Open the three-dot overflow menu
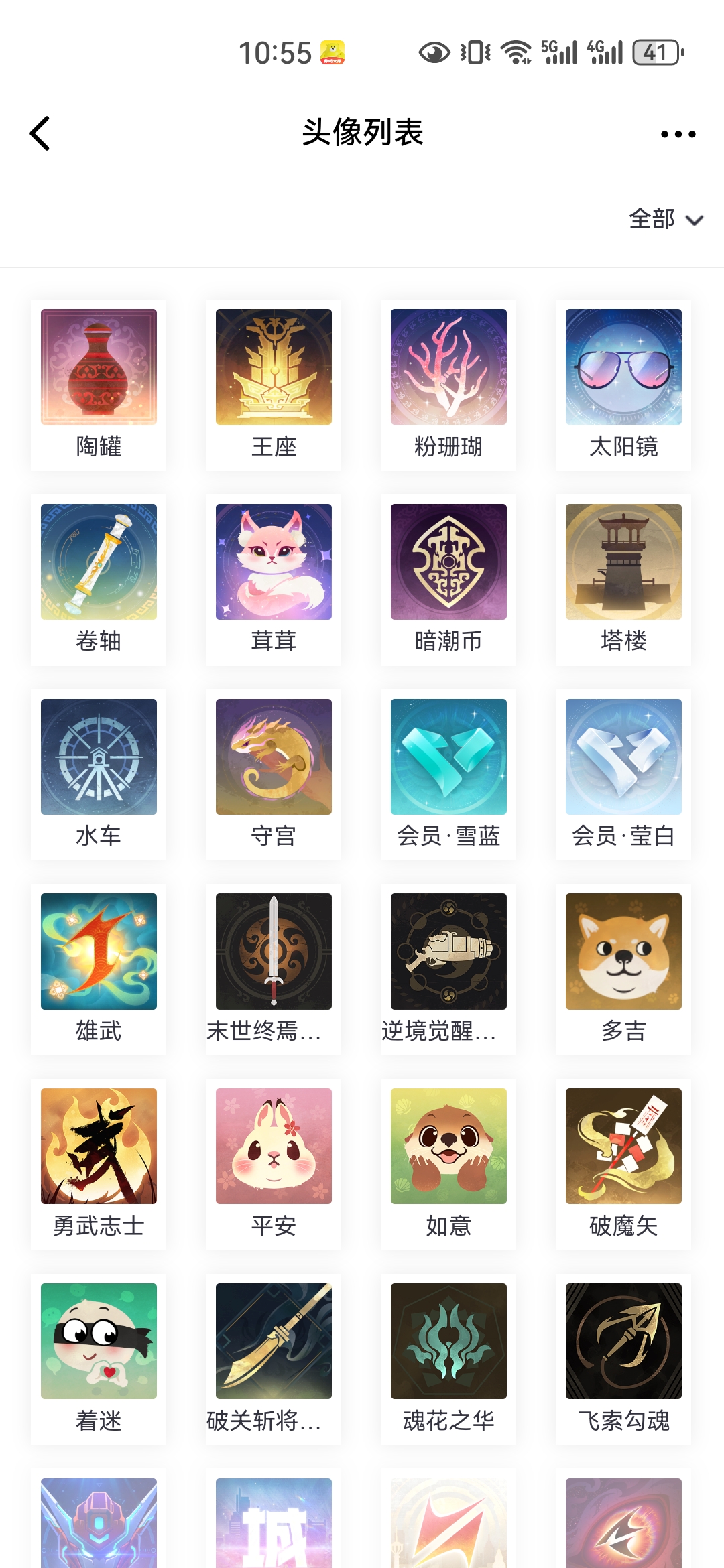The image size is (724, 1568). (x=678, y=134)
